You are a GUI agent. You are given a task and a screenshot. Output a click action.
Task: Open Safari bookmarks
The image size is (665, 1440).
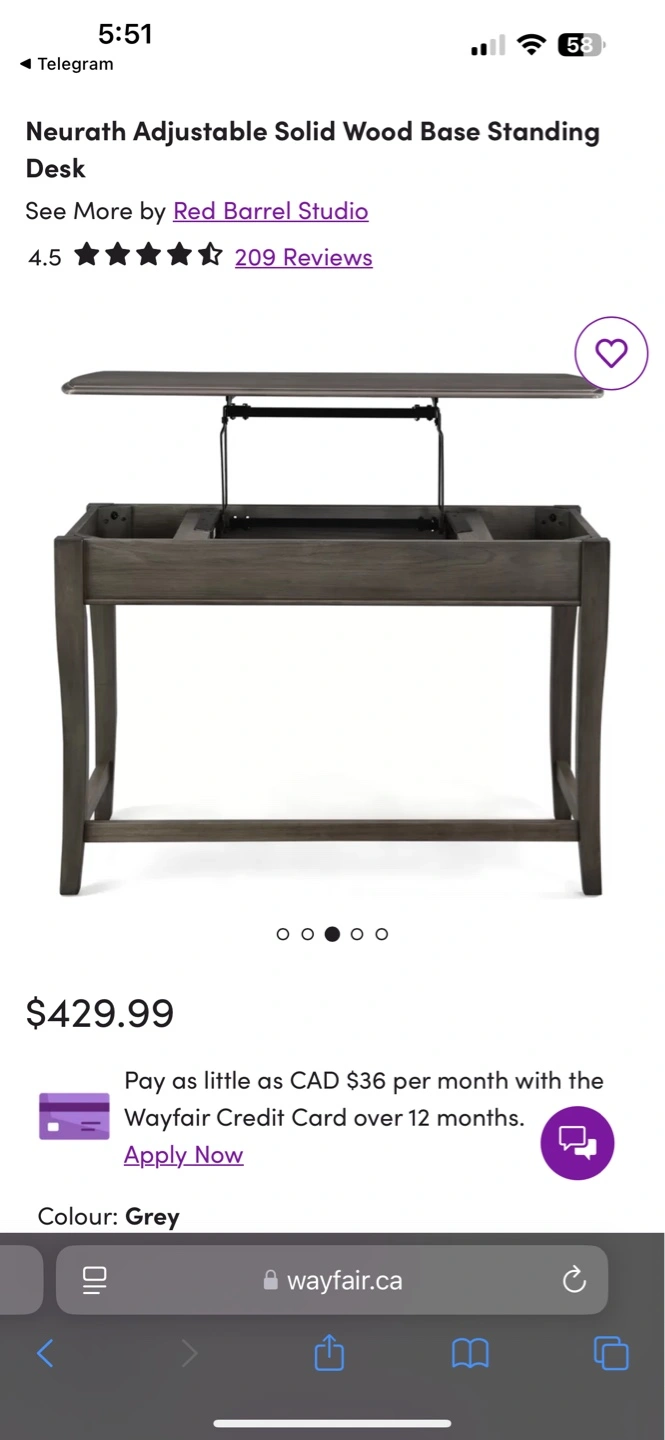click(x=470, y=1354)
